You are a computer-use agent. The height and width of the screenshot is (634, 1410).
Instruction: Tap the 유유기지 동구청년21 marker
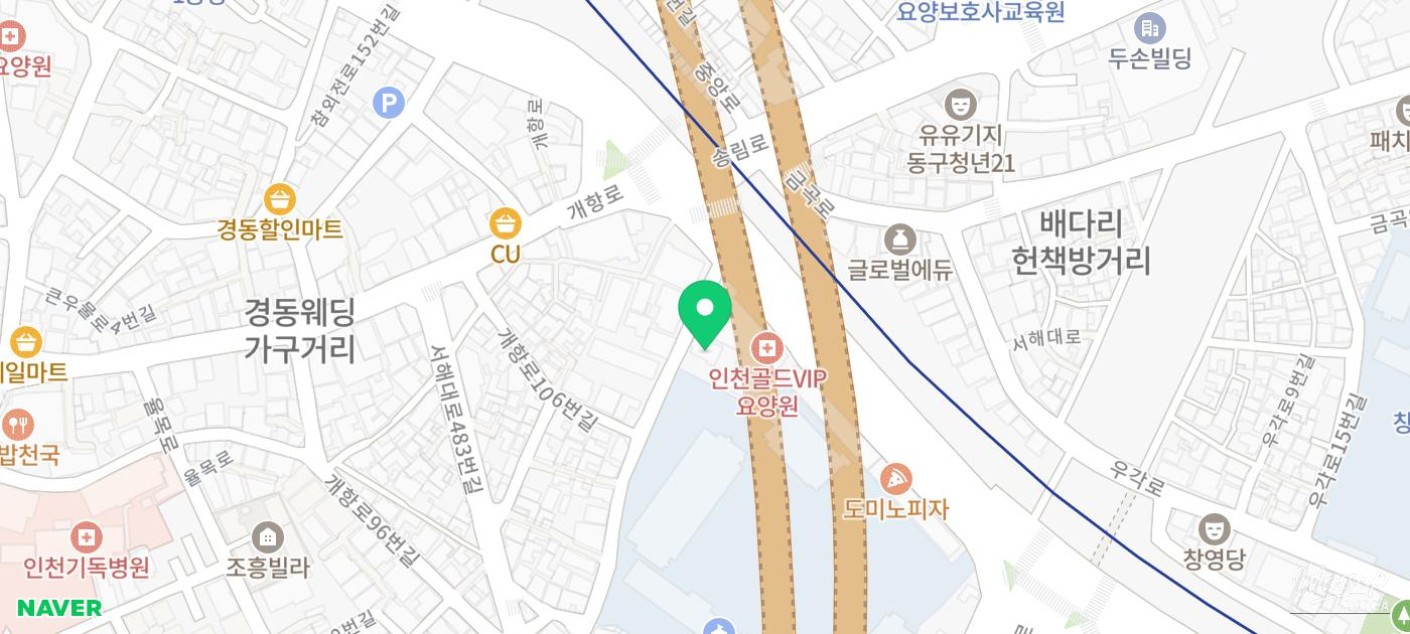pyautogui.click(x=960, y=103)
